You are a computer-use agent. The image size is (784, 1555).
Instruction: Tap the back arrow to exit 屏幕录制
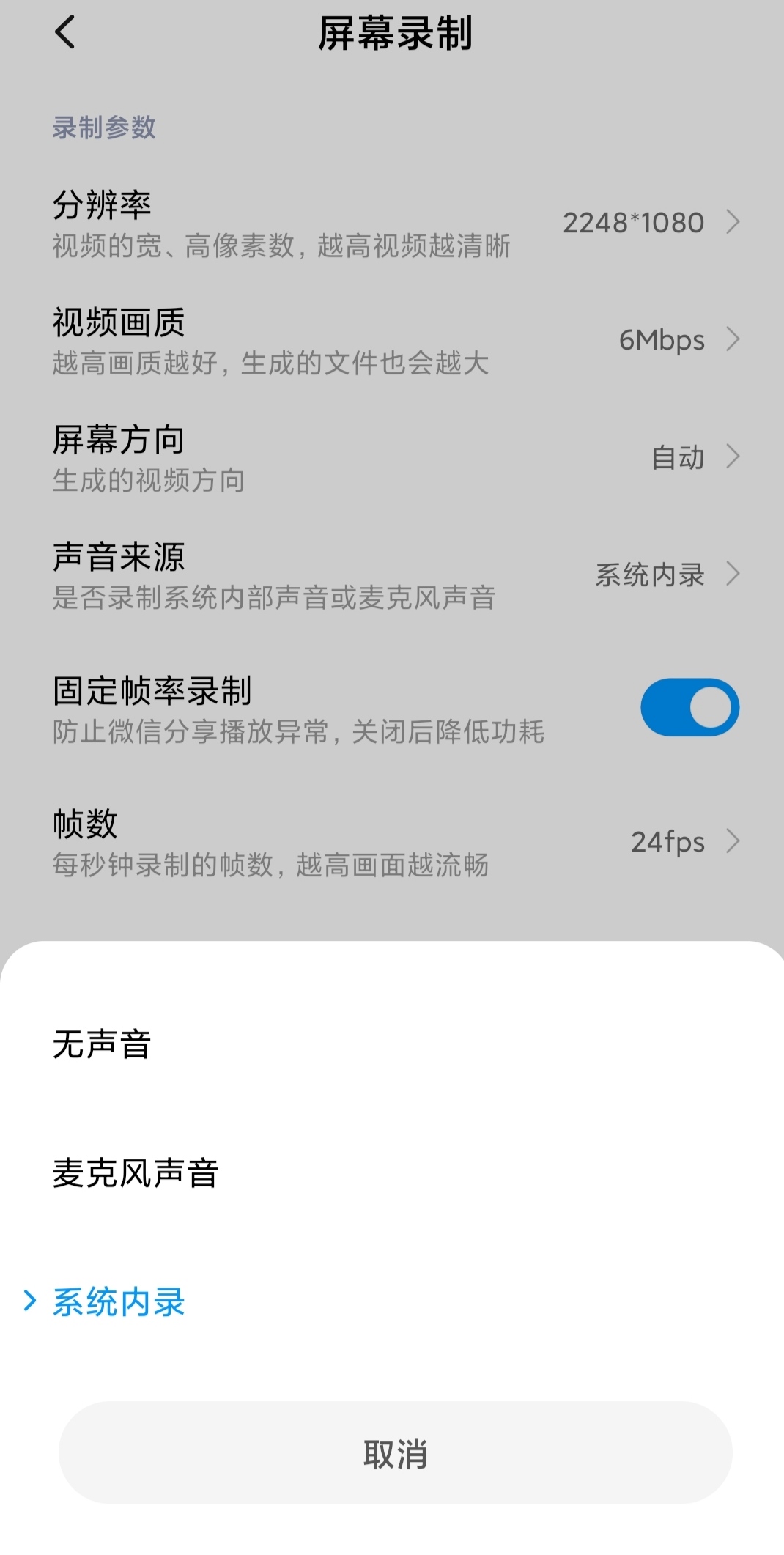[x=64, y=32]
